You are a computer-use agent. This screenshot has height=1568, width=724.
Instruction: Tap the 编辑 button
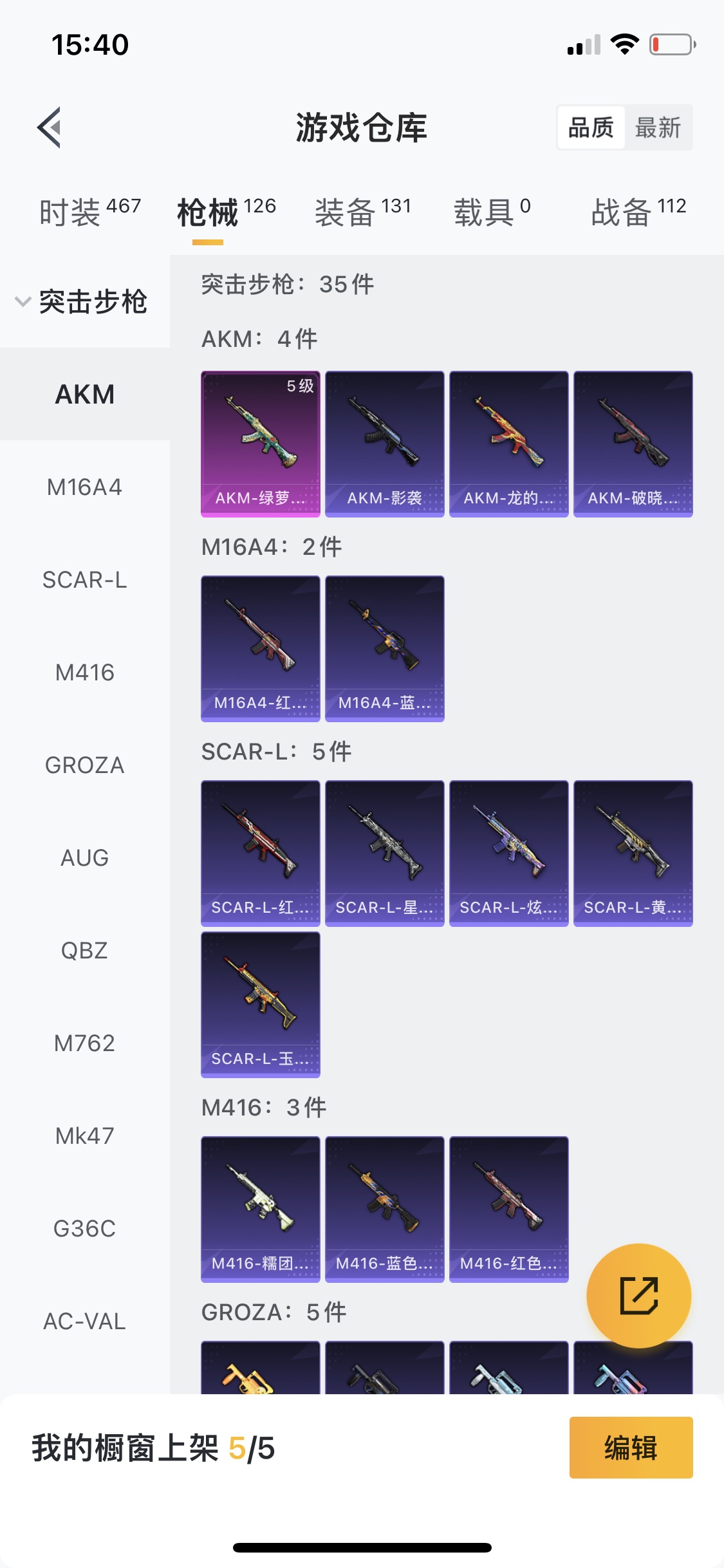[x=631, y=1448]
